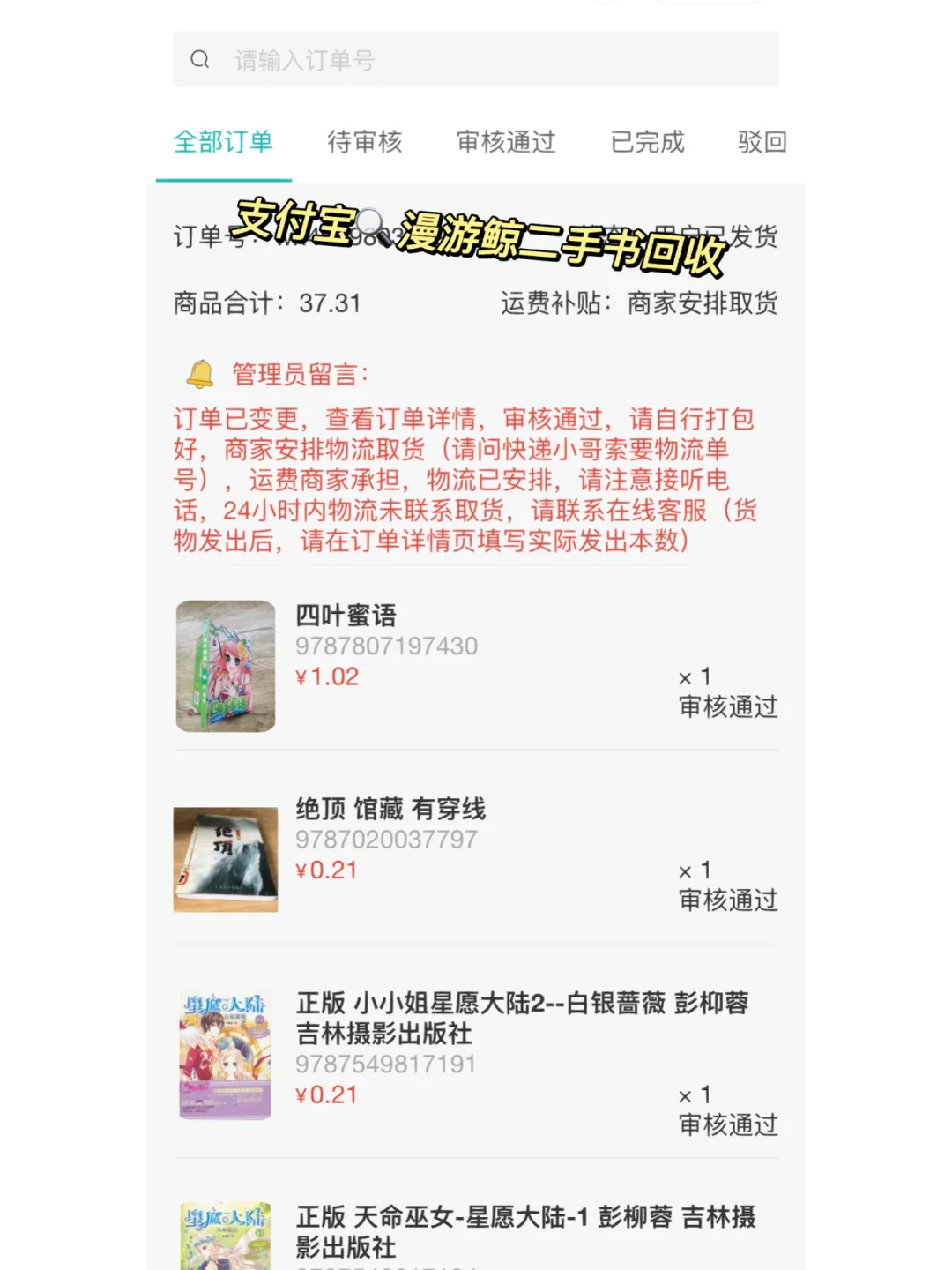Switch to the 待审核 tab
The width and height of the screenshot is (952, 1270).
pos(364,142)
